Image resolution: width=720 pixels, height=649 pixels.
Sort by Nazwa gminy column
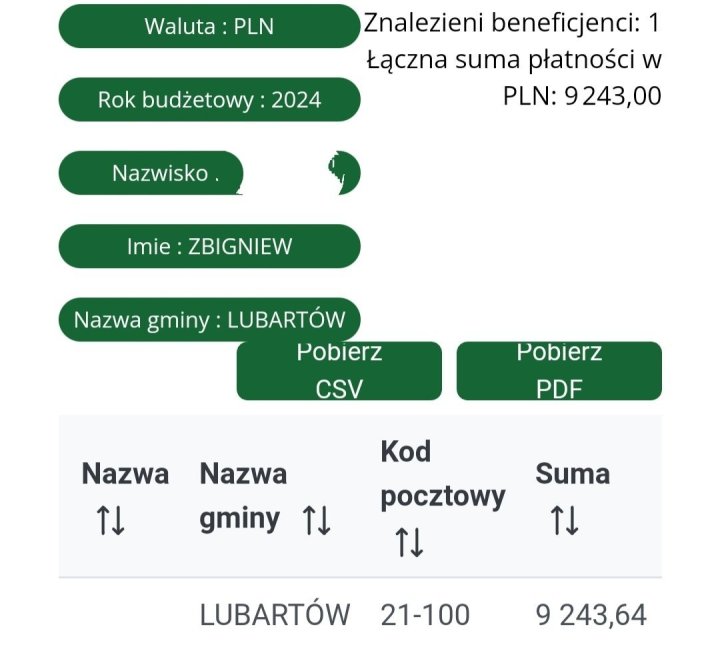[316, 520]
